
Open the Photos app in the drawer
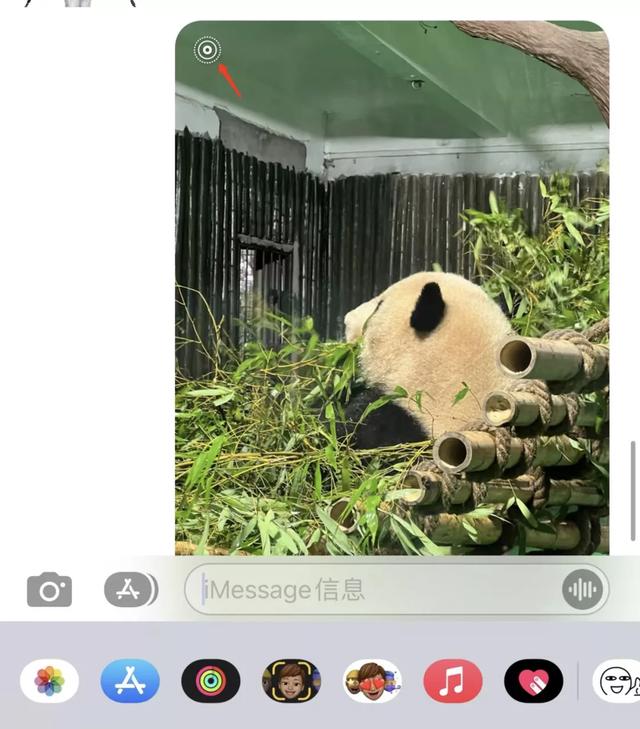point(49,682)
